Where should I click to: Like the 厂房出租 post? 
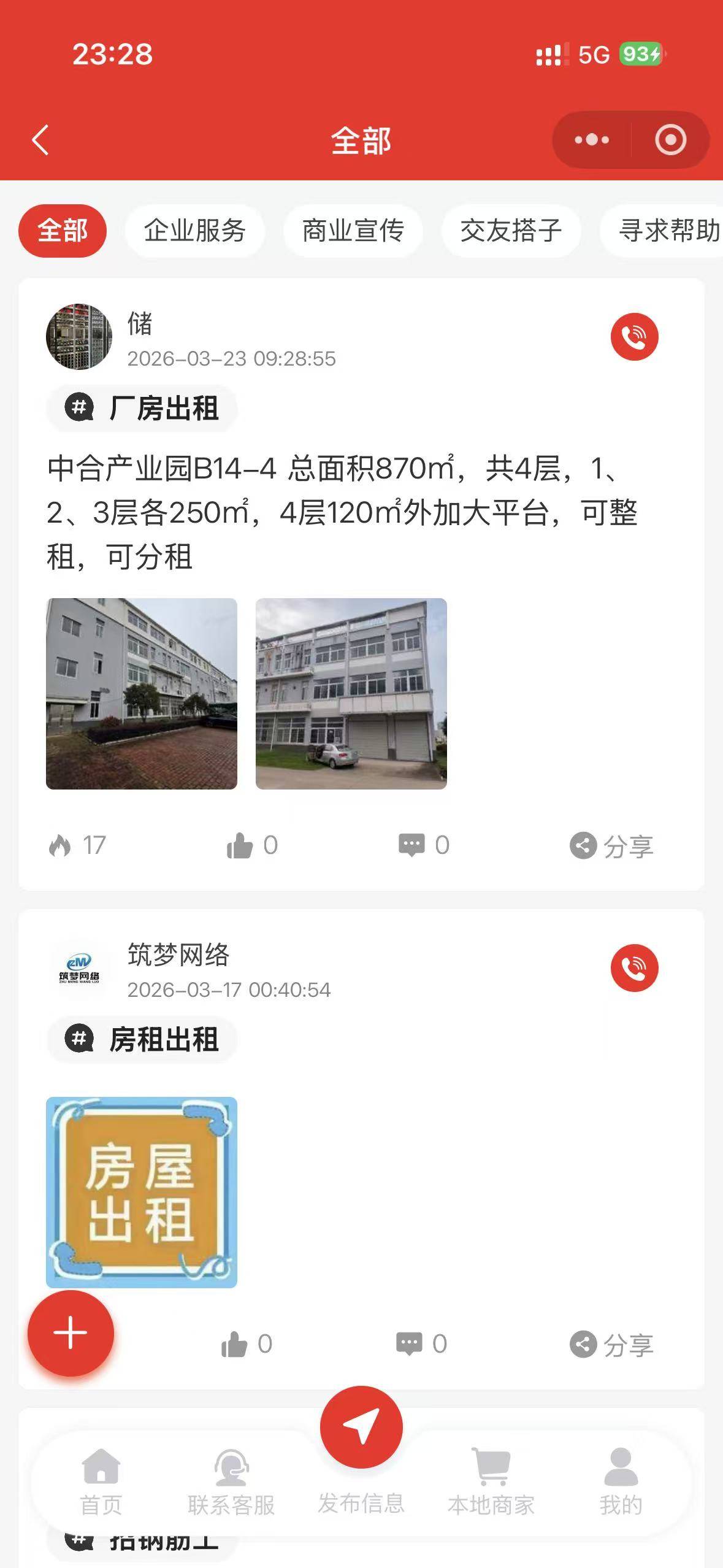click(251, 845)
